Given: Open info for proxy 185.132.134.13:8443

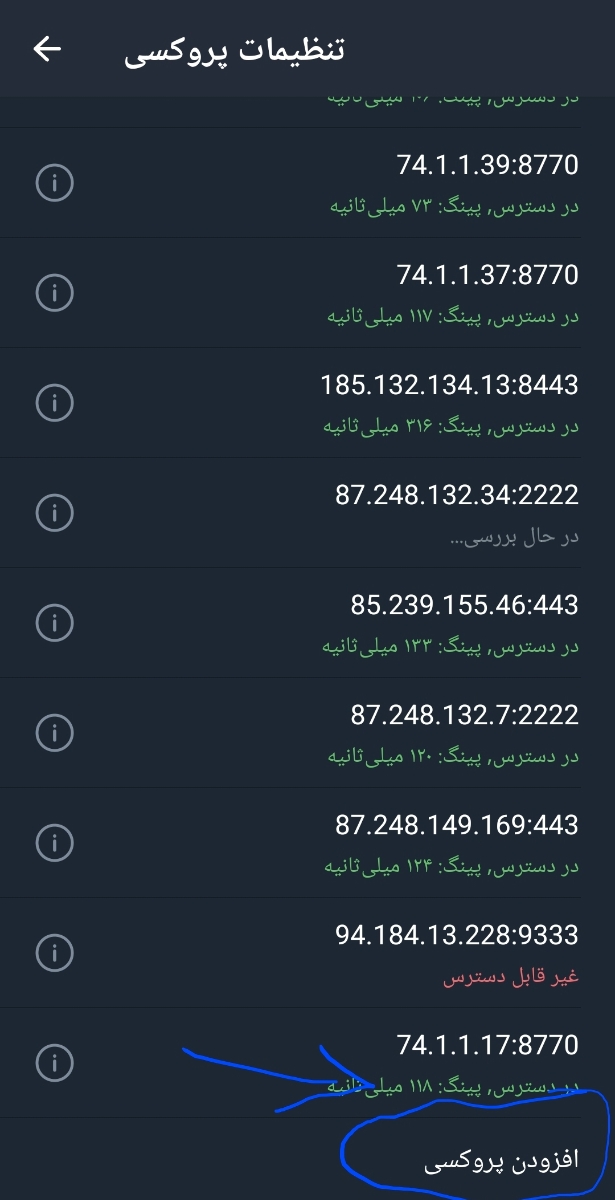Looking at the screenshot, I should tap(54, 402).
